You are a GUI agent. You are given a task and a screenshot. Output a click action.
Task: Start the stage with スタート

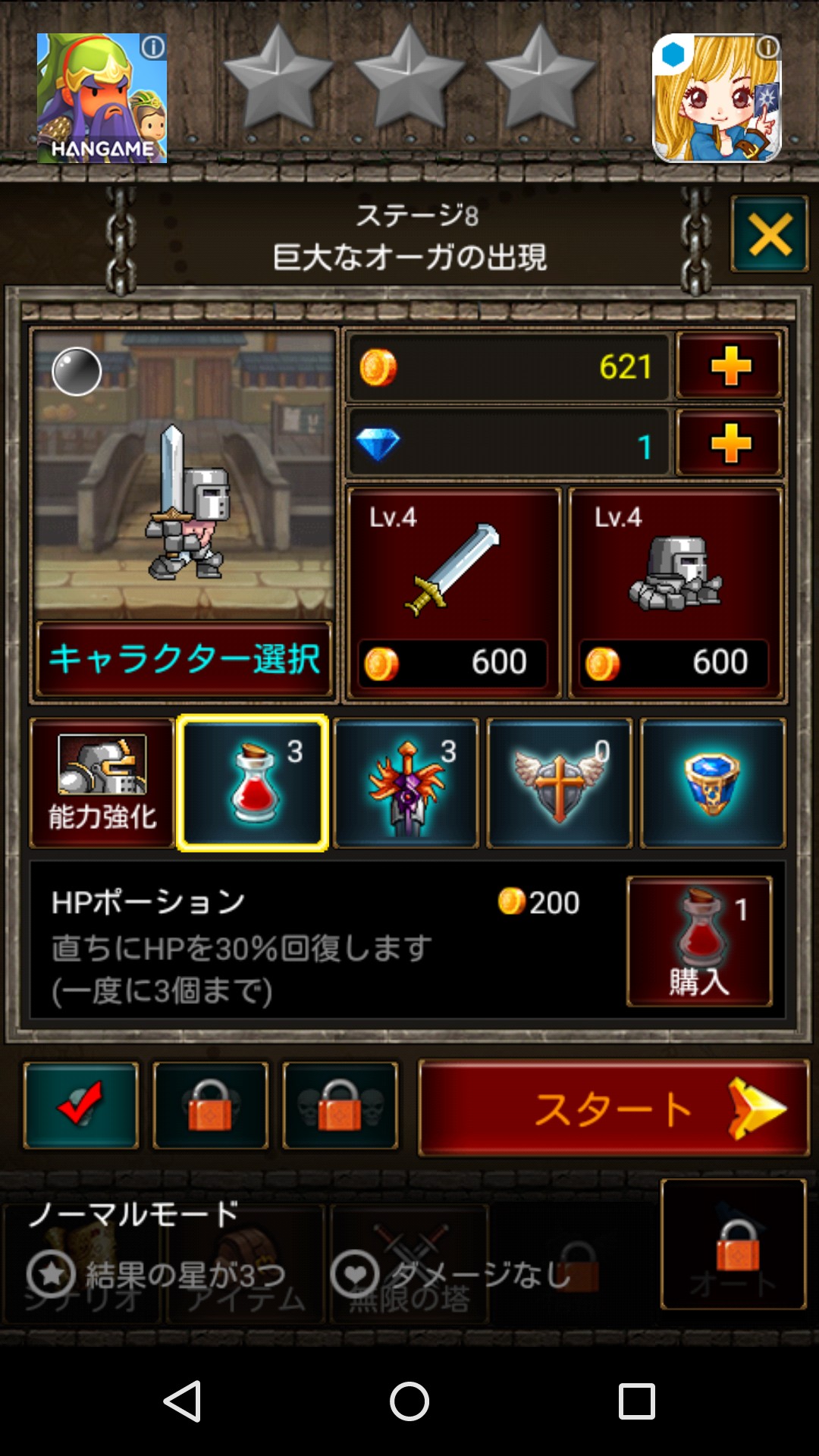click(x=613, y=1108)
